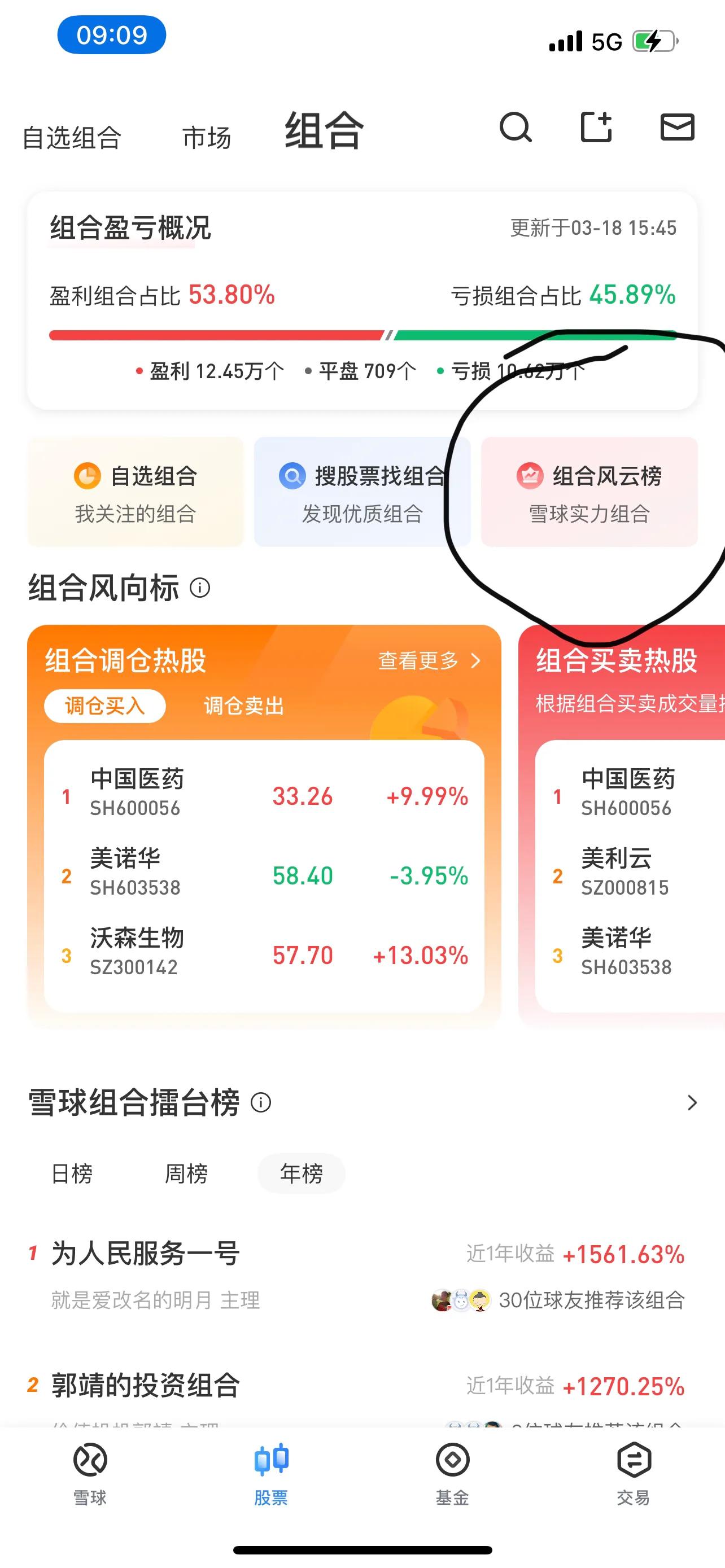Open the messages envelope icon
The image size is (725, 1568).
tap(677, 127)
